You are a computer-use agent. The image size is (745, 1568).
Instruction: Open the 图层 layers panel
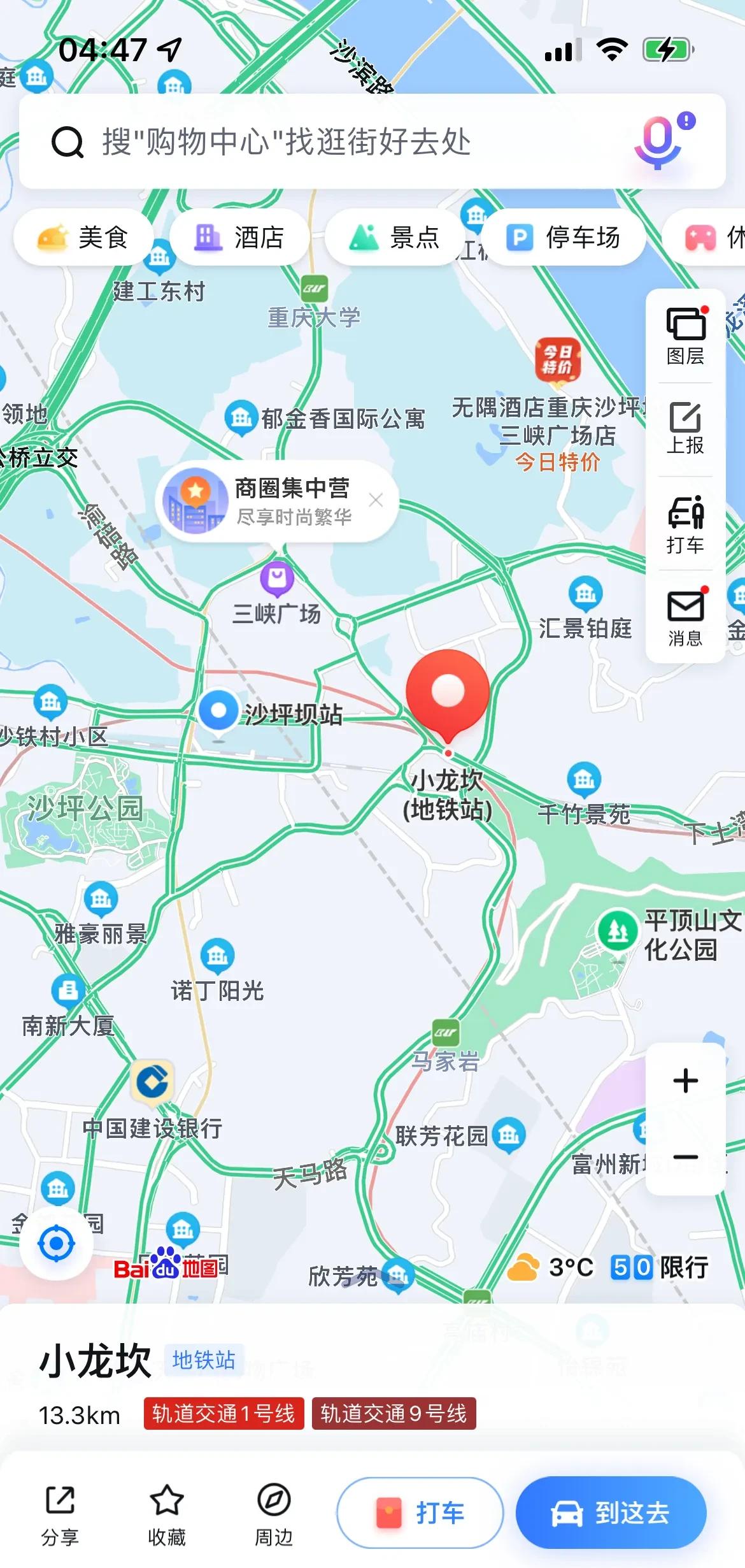(x=686, y=336)
